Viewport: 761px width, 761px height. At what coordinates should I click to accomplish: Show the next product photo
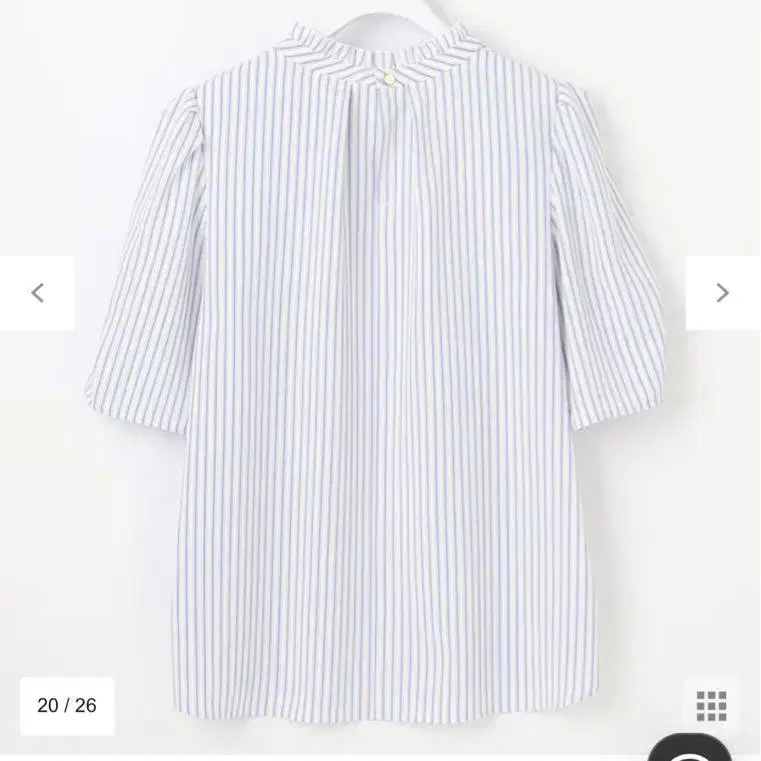pyautogui.click(x=722, y=293)
